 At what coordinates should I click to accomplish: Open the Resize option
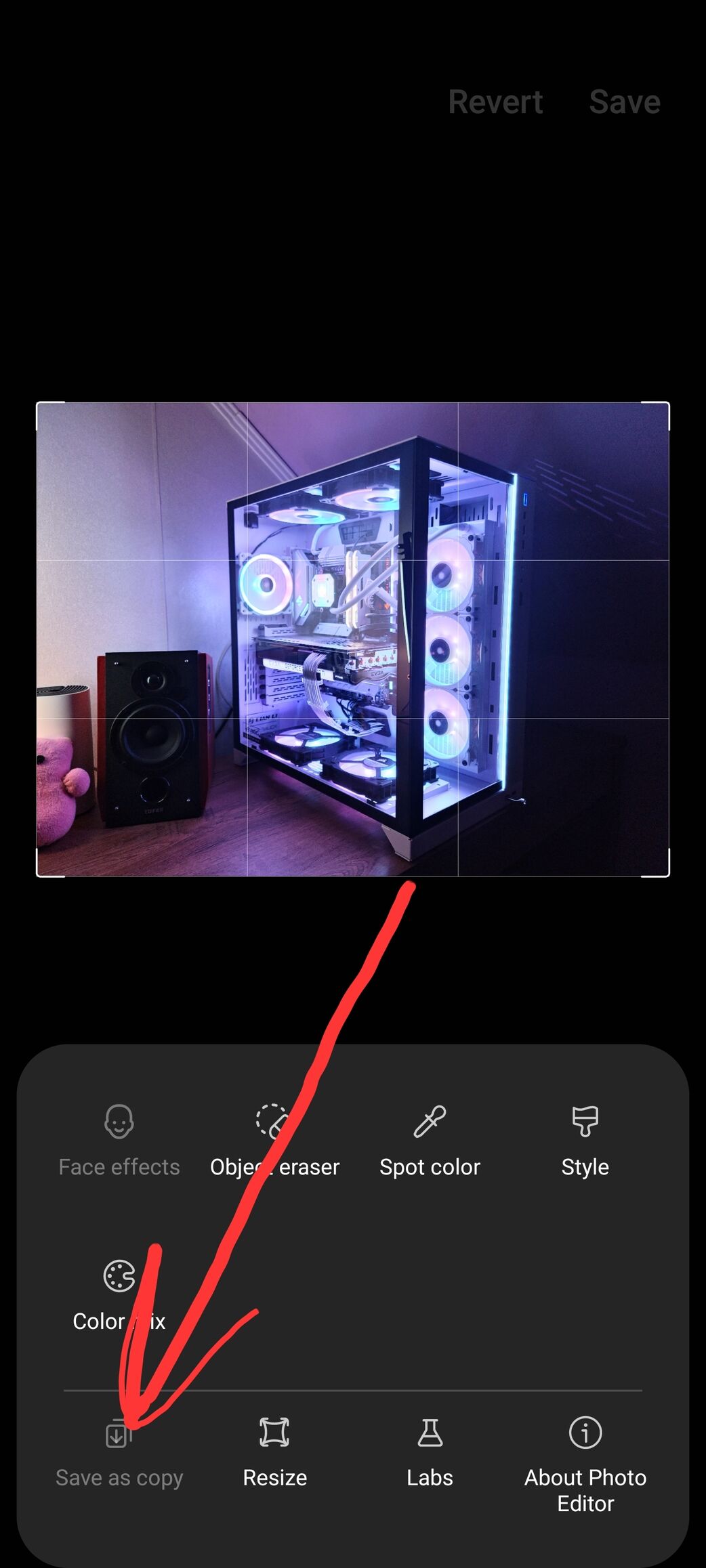click(274, 1452)
